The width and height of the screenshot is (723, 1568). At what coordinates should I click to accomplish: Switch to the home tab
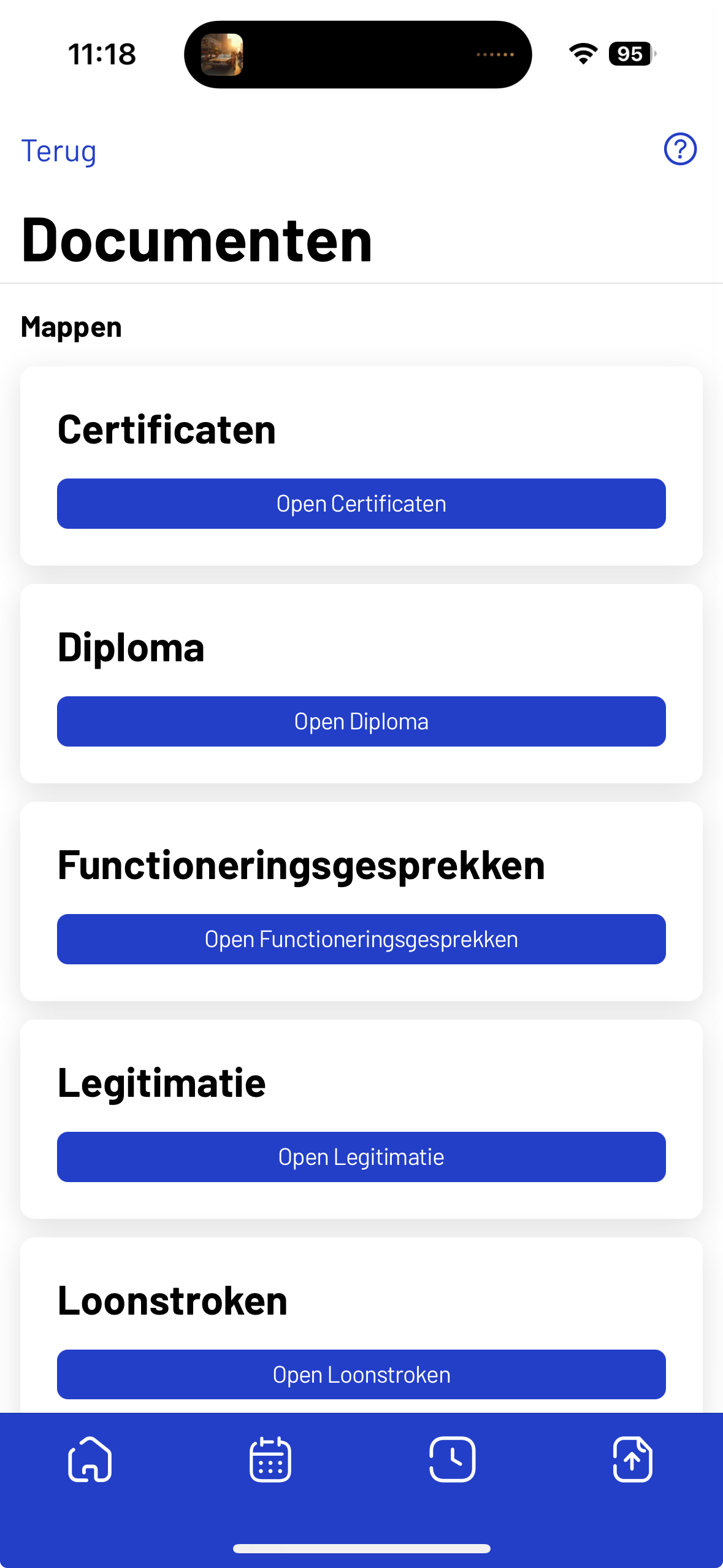90,1459
